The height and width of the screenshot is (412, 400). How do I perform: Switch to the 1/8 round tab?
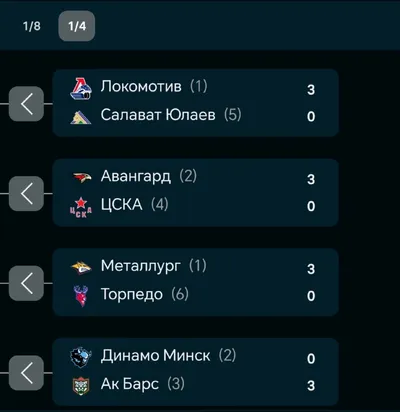pos(32,26)
